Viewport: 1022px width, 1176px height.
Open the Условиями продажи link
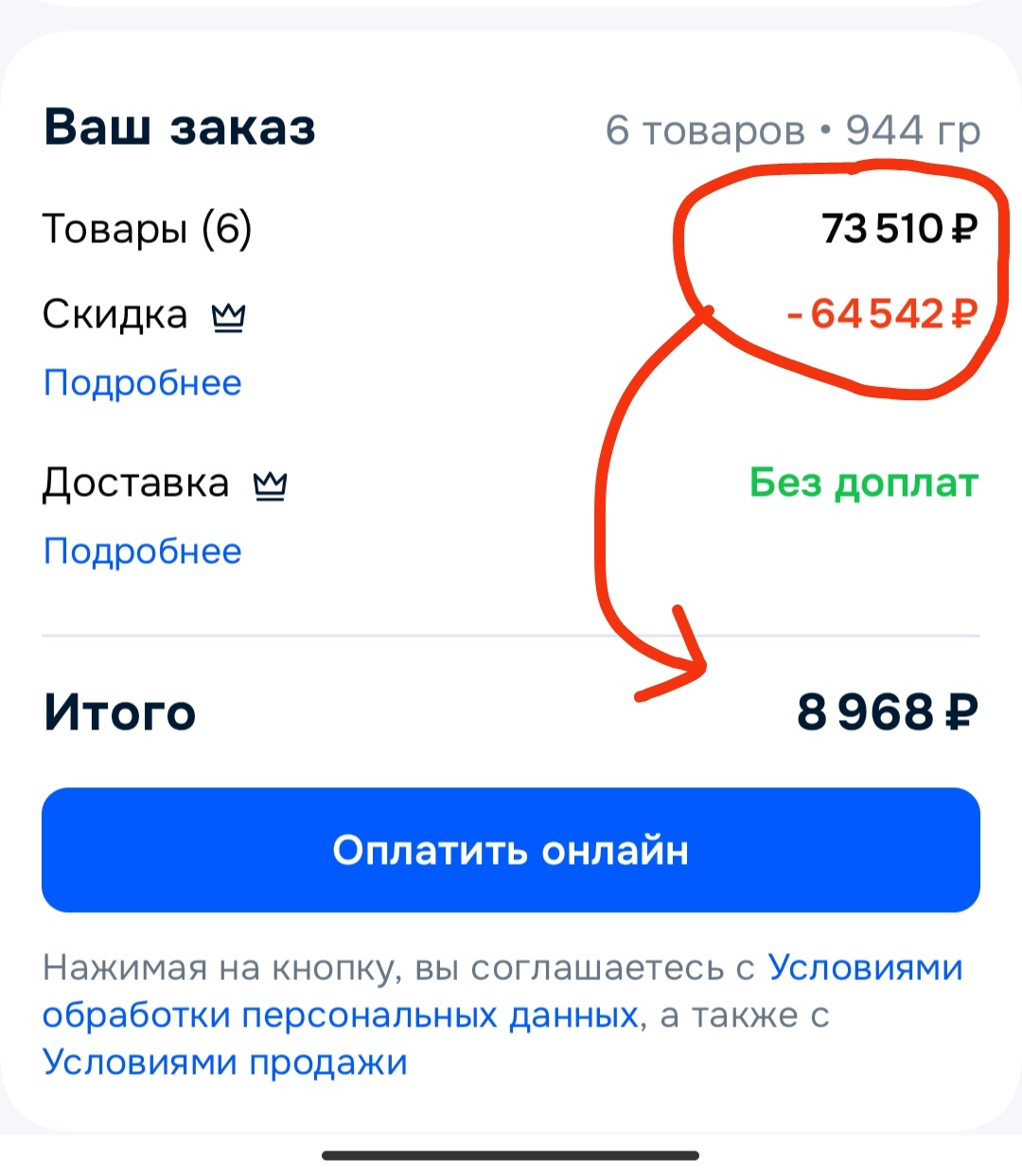point(225,1062)
